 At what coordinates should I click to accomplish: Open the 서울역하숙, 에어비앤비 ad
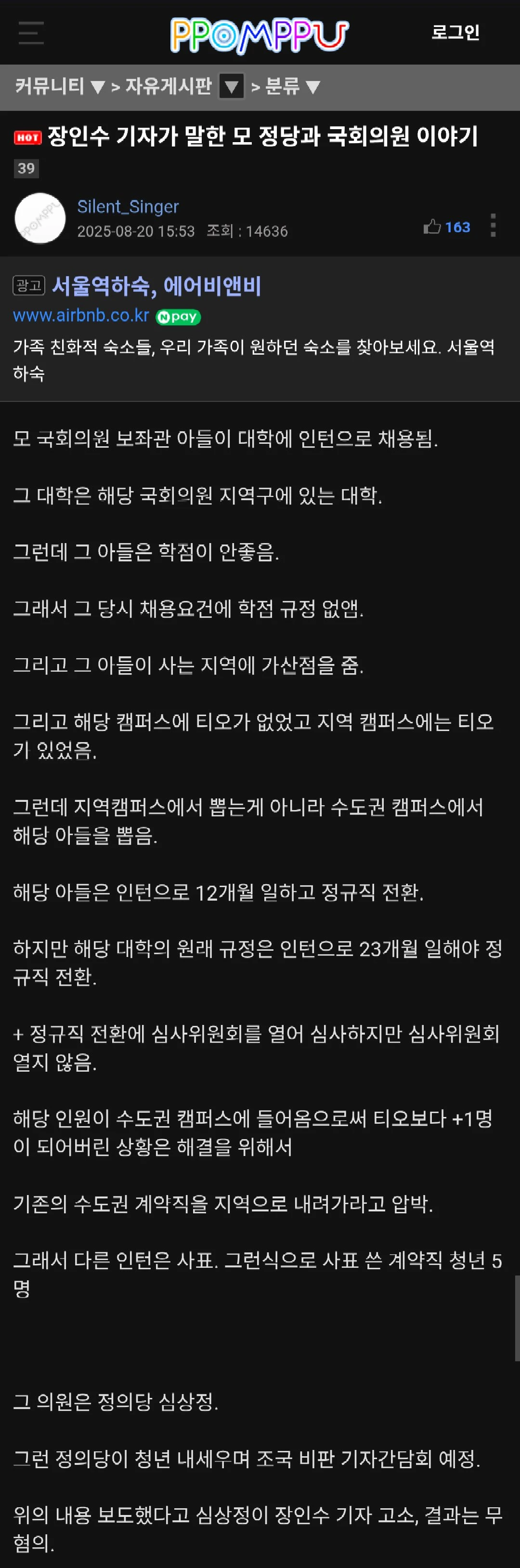[x=156, y=285]
